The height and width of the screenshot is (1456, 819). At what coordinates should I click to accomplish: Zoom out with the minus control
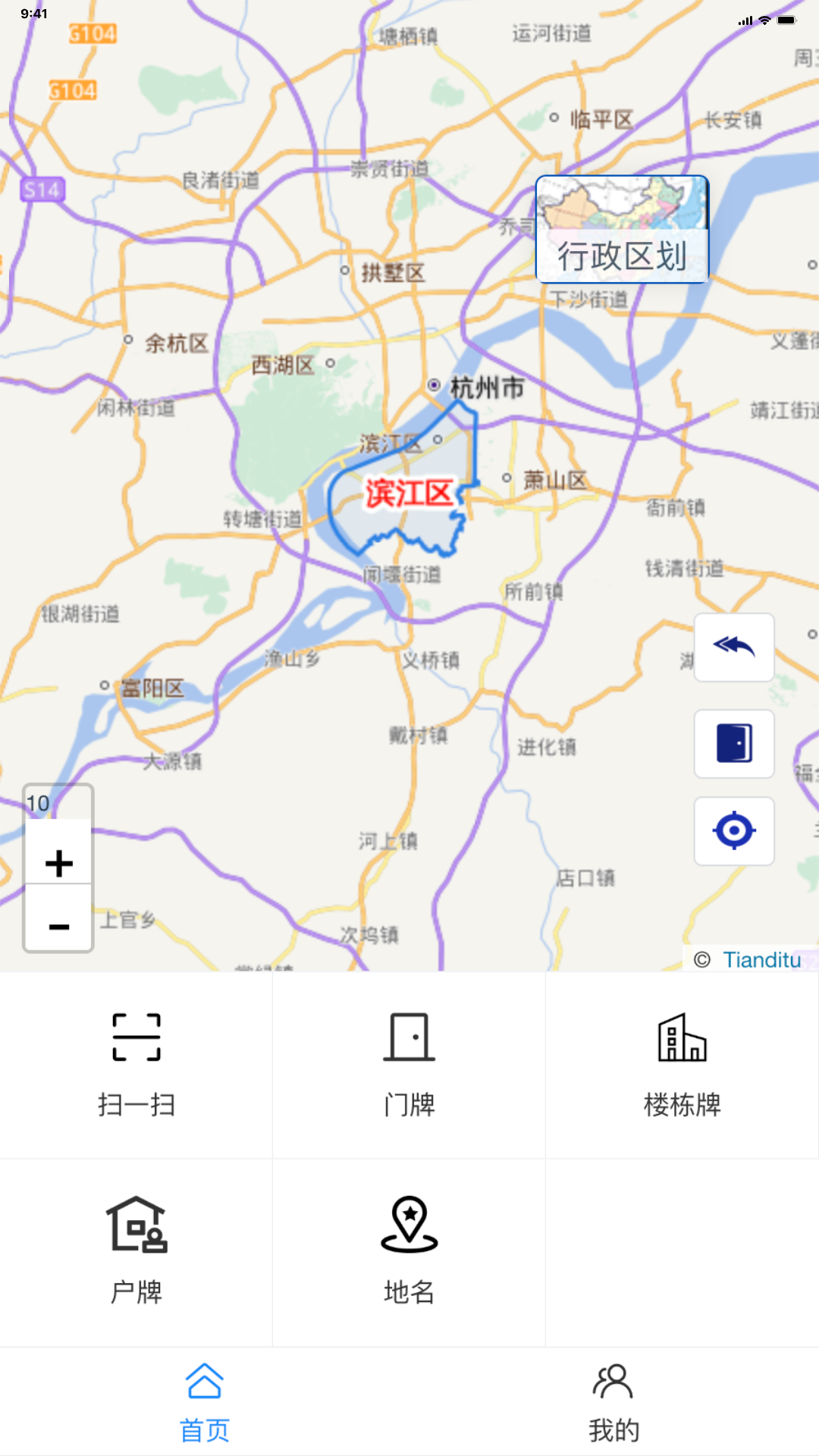click(x=58, y=927)
